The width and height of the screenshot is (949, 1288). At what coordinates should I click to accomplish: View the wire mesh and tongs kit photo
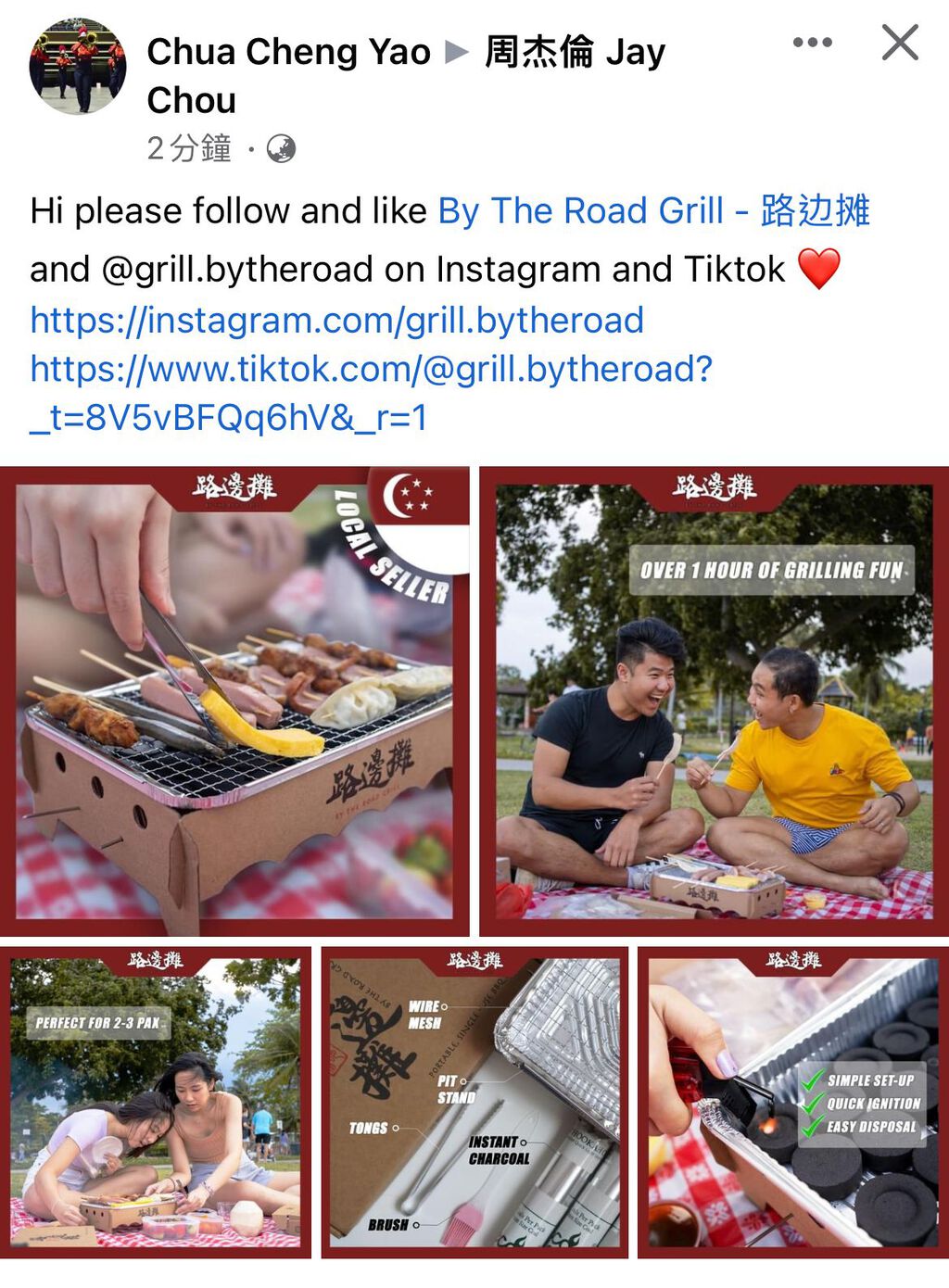coord(474,1102)
